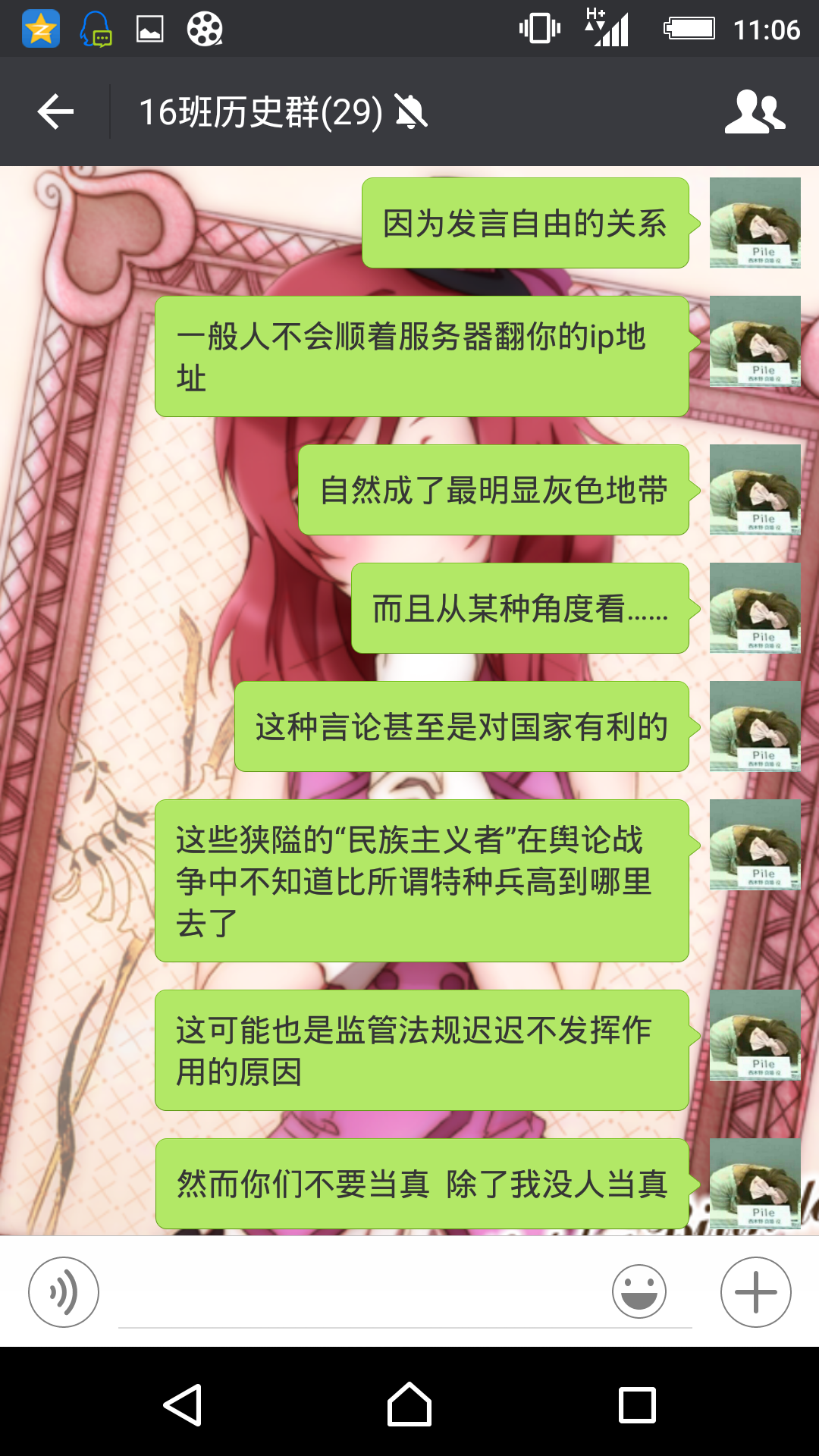
Task: Switch to voice message input
Action: (64, 1291)
